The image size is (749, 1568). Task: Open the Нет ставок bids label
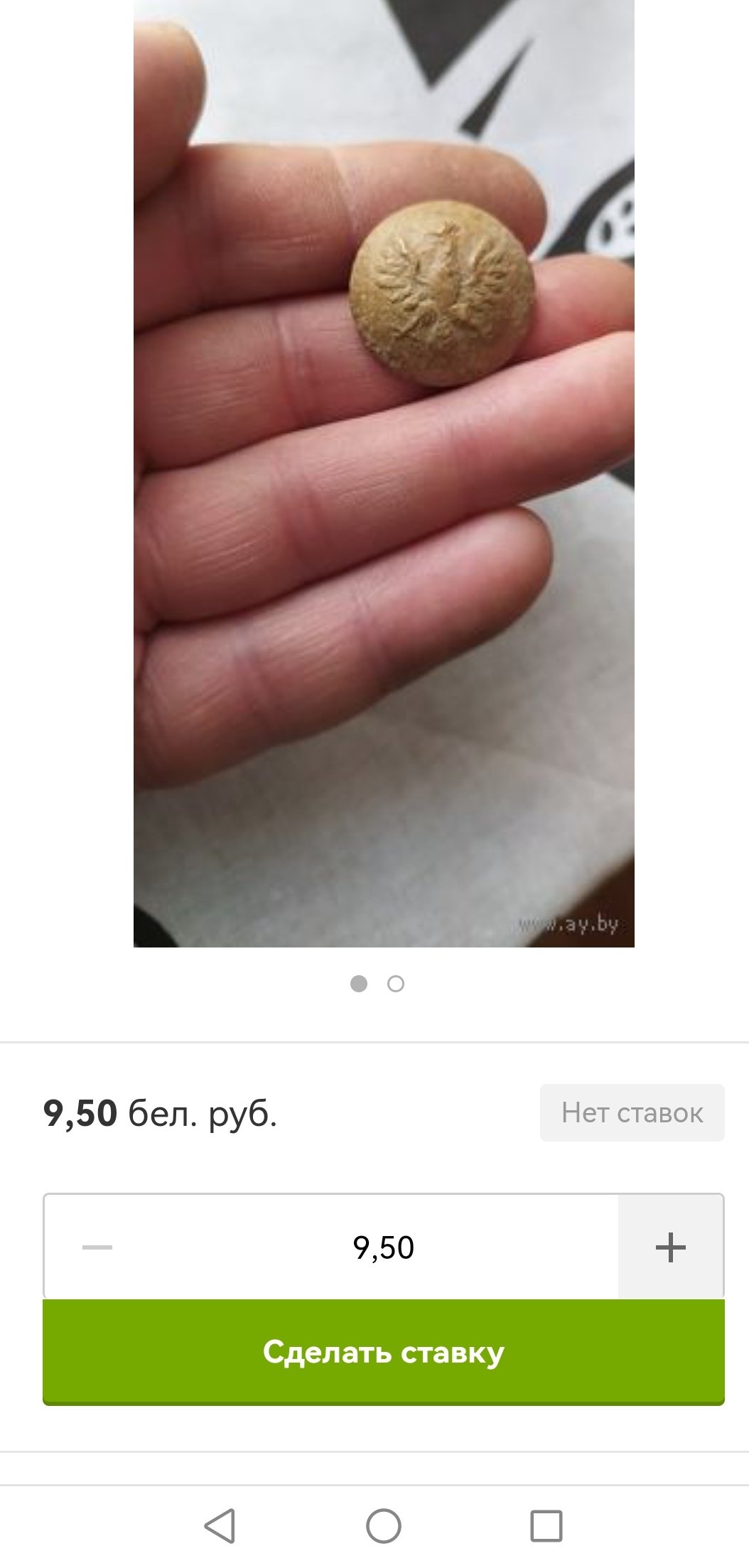point(632,1112)
